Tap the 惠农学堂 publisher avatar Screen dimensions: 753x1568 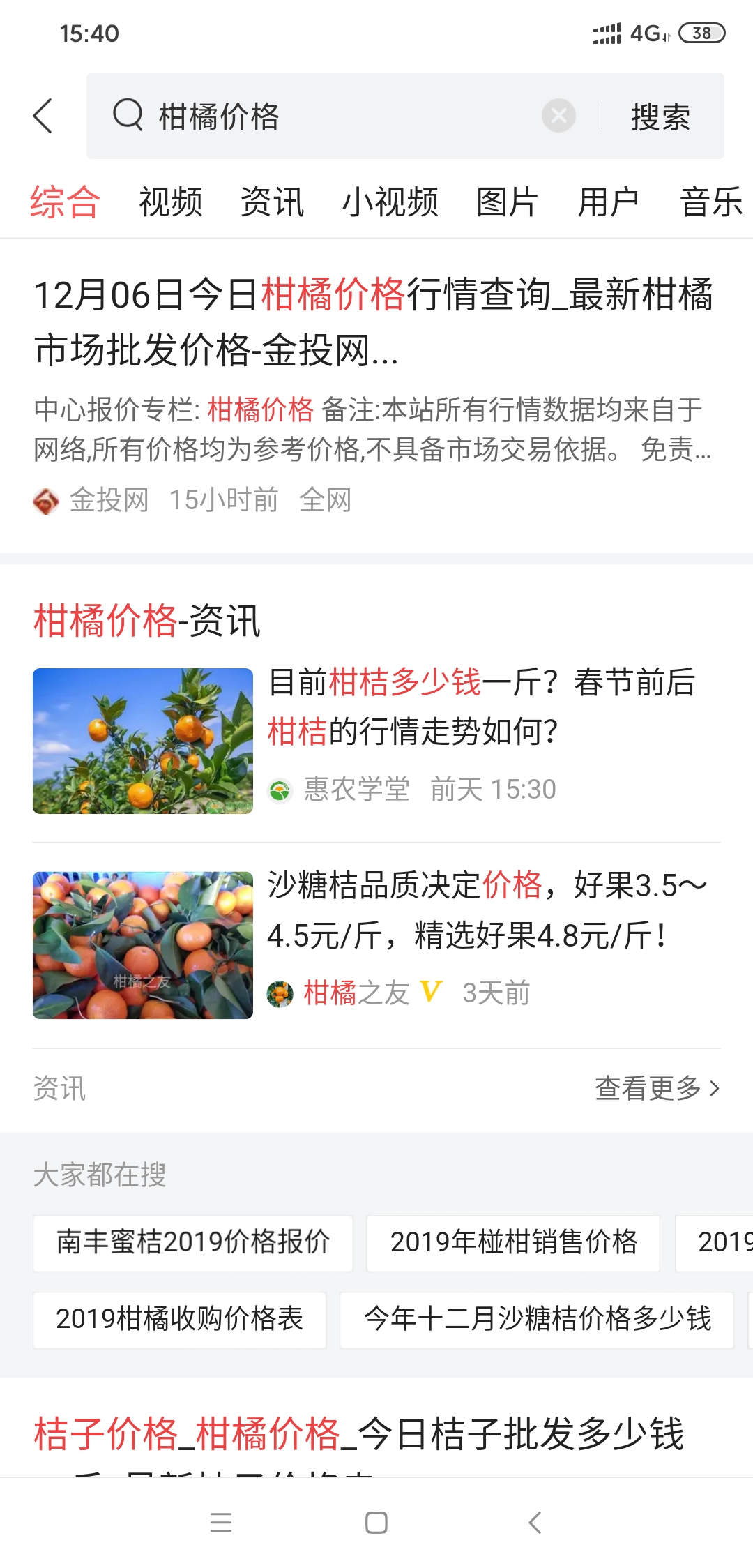pyautogui.click(x=280, y=789)
